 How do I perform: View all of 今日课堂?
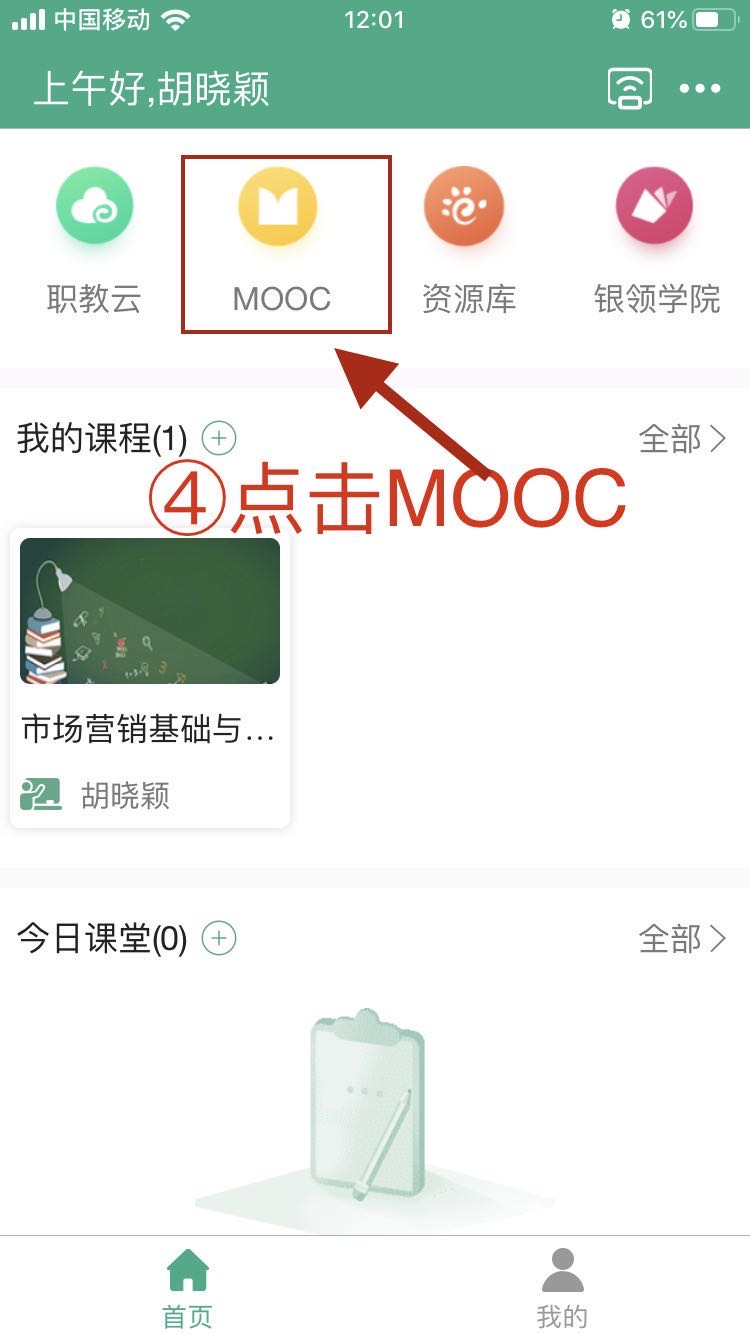tap(683, 939)
